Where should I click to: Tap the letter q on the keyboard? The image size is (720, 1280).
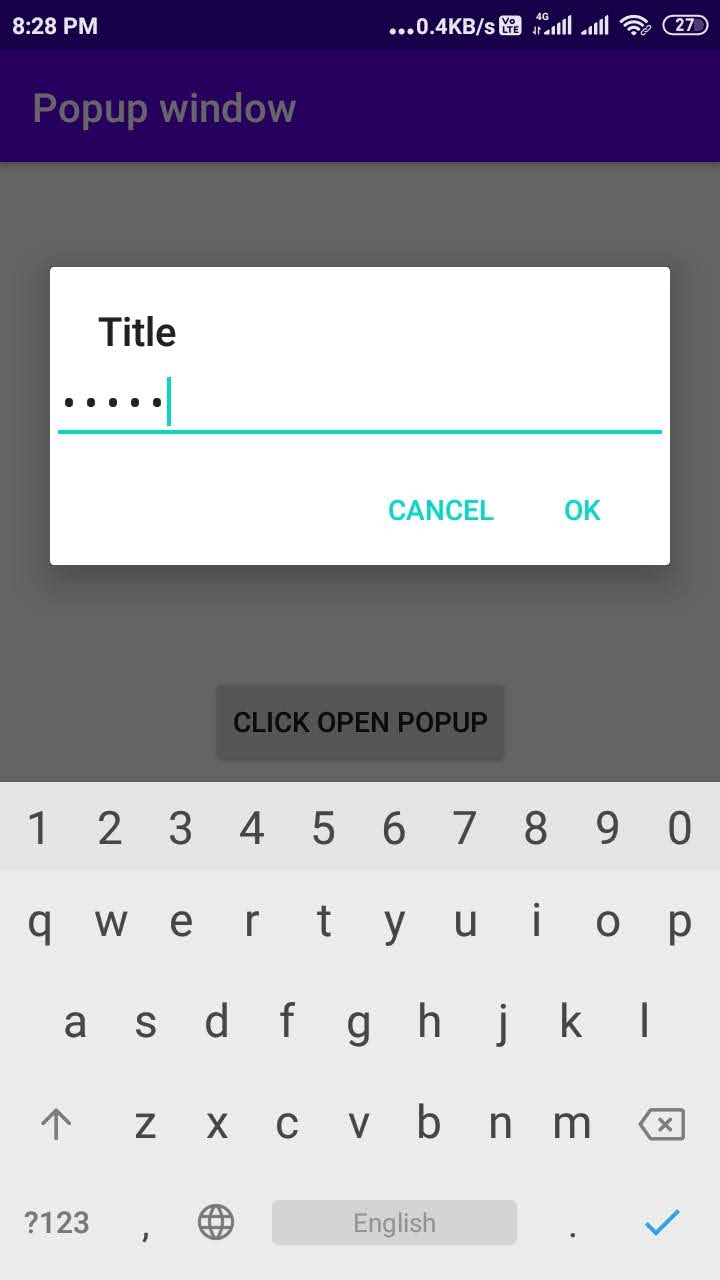(x=40, y=922)
